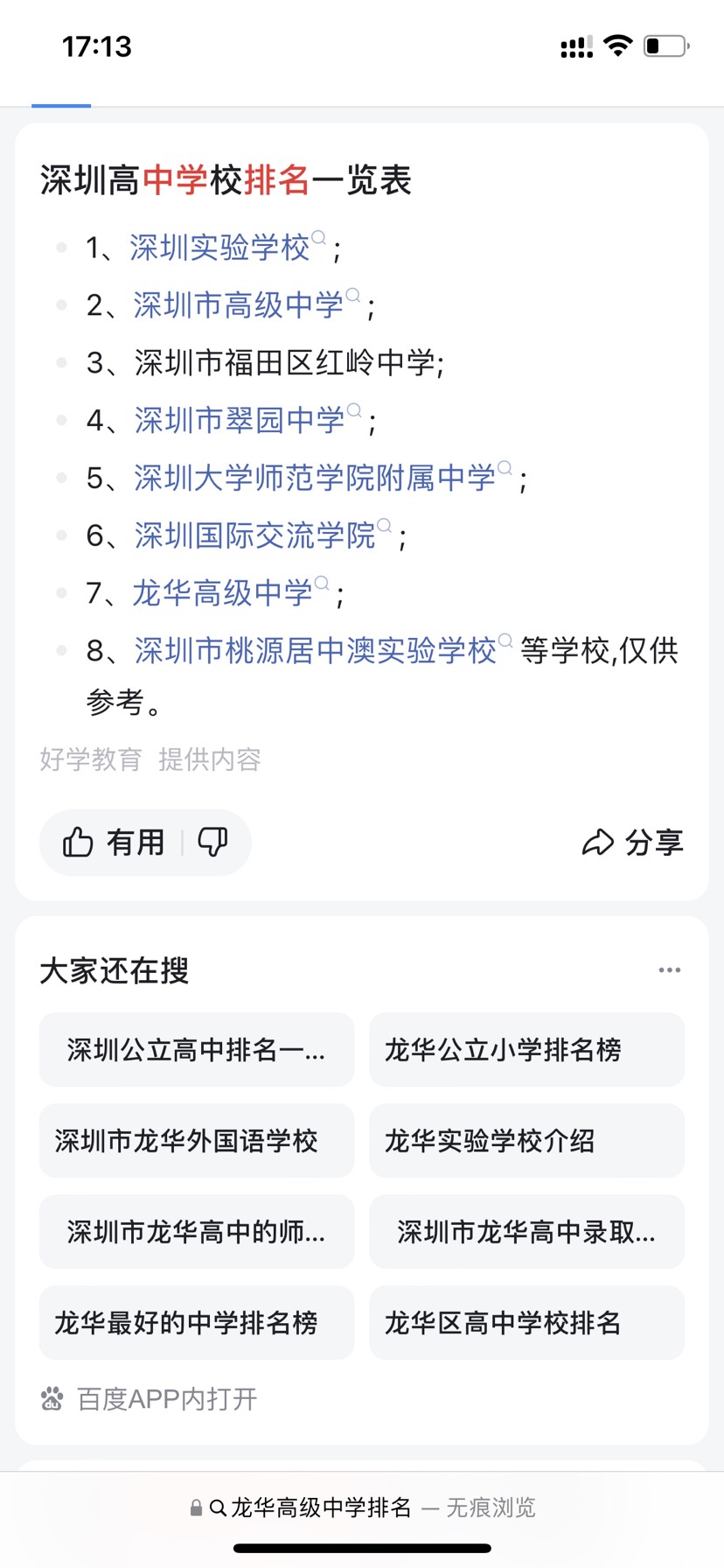Viewport: 724px width, 1568px height.
Task: Search 深圳市龙华高中的师... suggestion
Action: (196, 1232)
